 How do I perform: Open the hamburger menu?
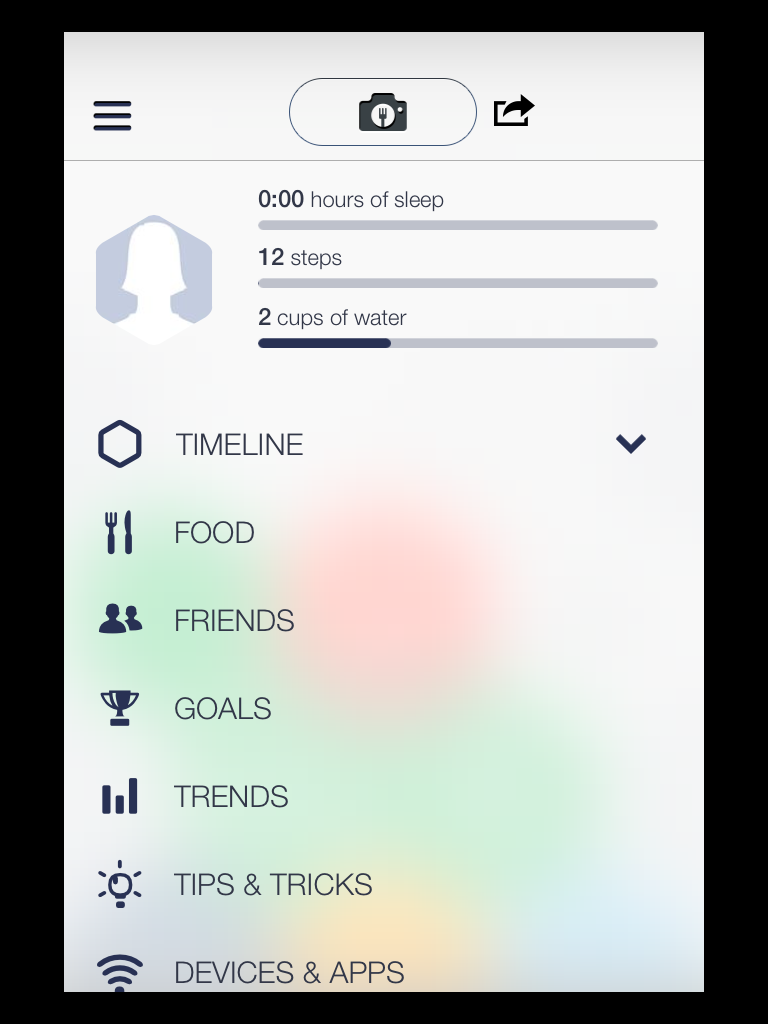click(x=113, y=116)
